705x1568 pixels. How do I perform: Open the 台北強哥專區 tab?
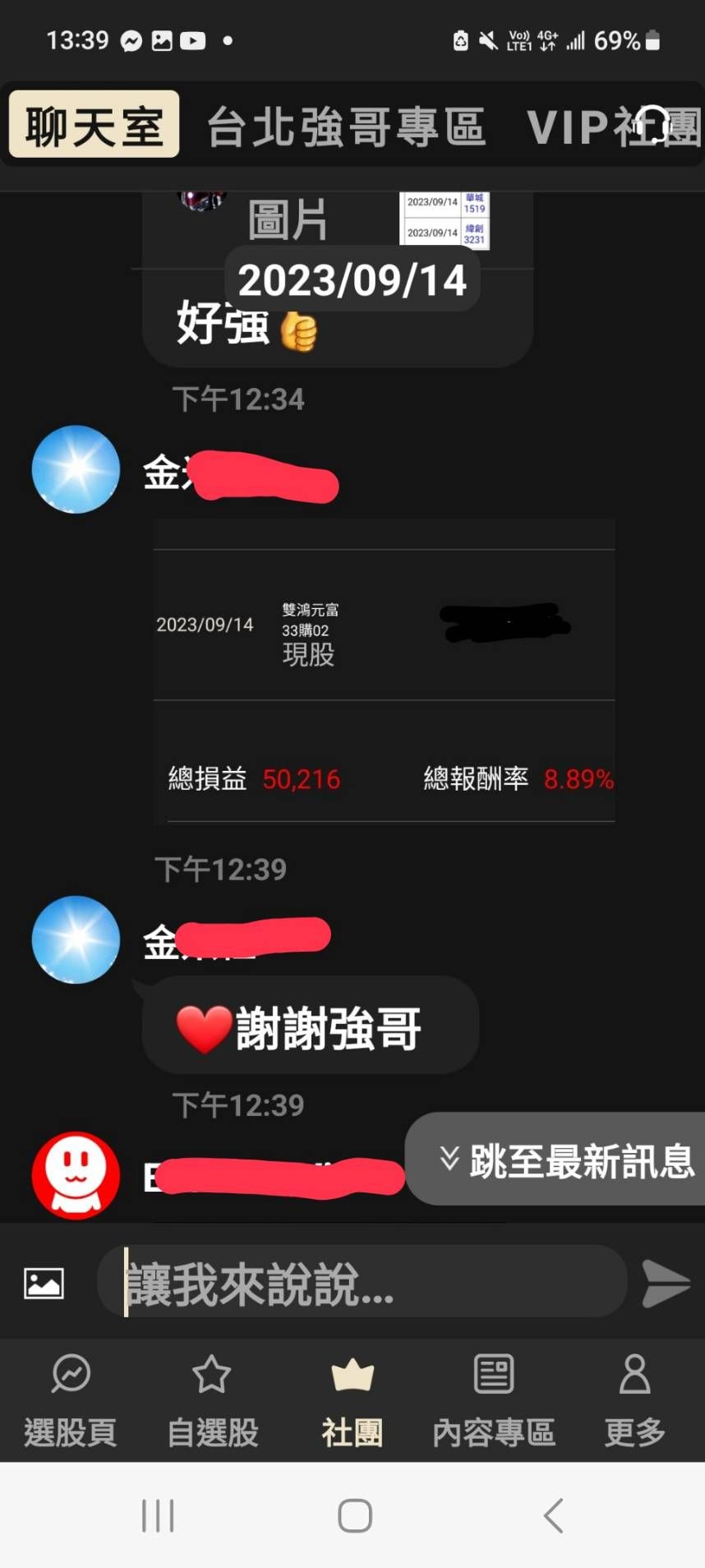(x=346, y=125)
